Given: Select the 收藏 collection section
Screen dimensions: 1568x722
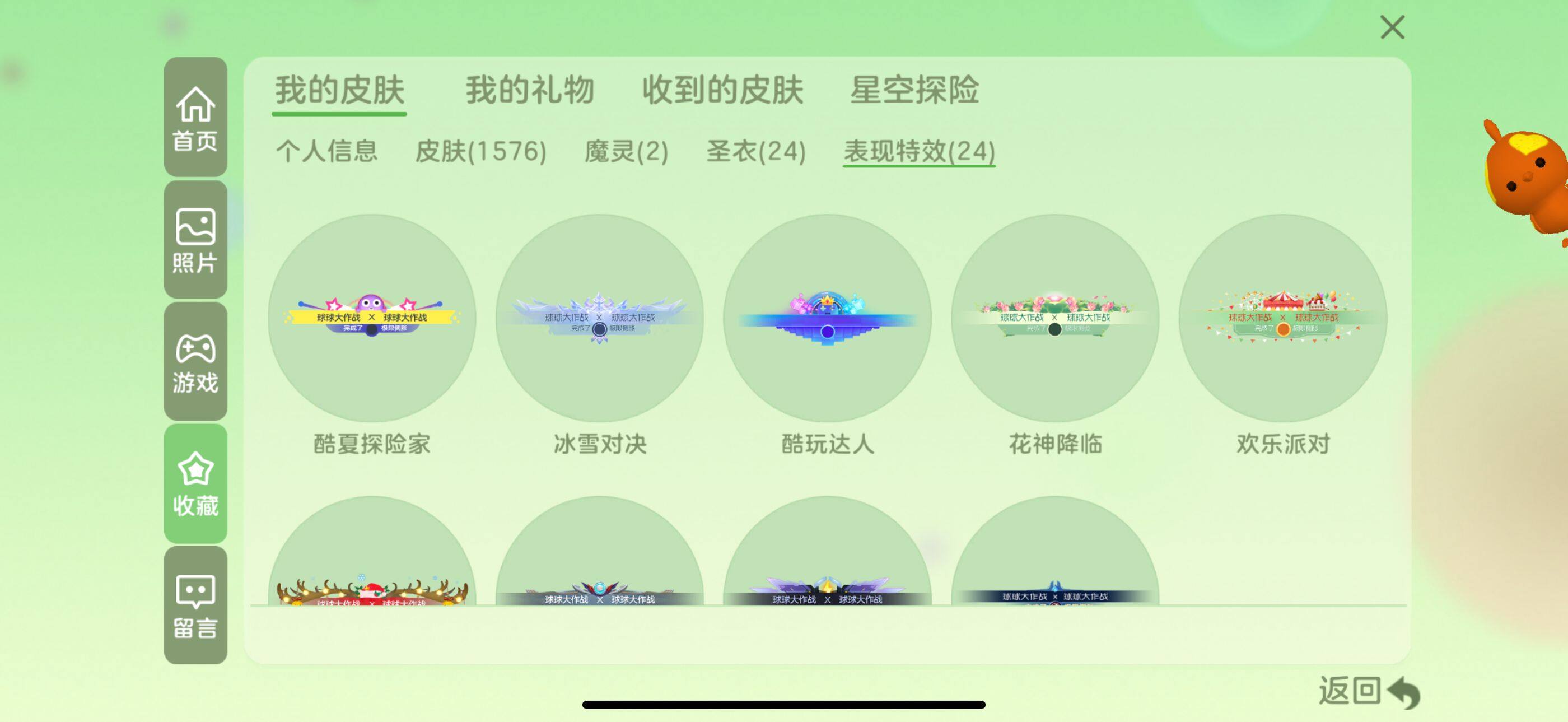Looking at the screenshot, I should [x=195, y=483].
